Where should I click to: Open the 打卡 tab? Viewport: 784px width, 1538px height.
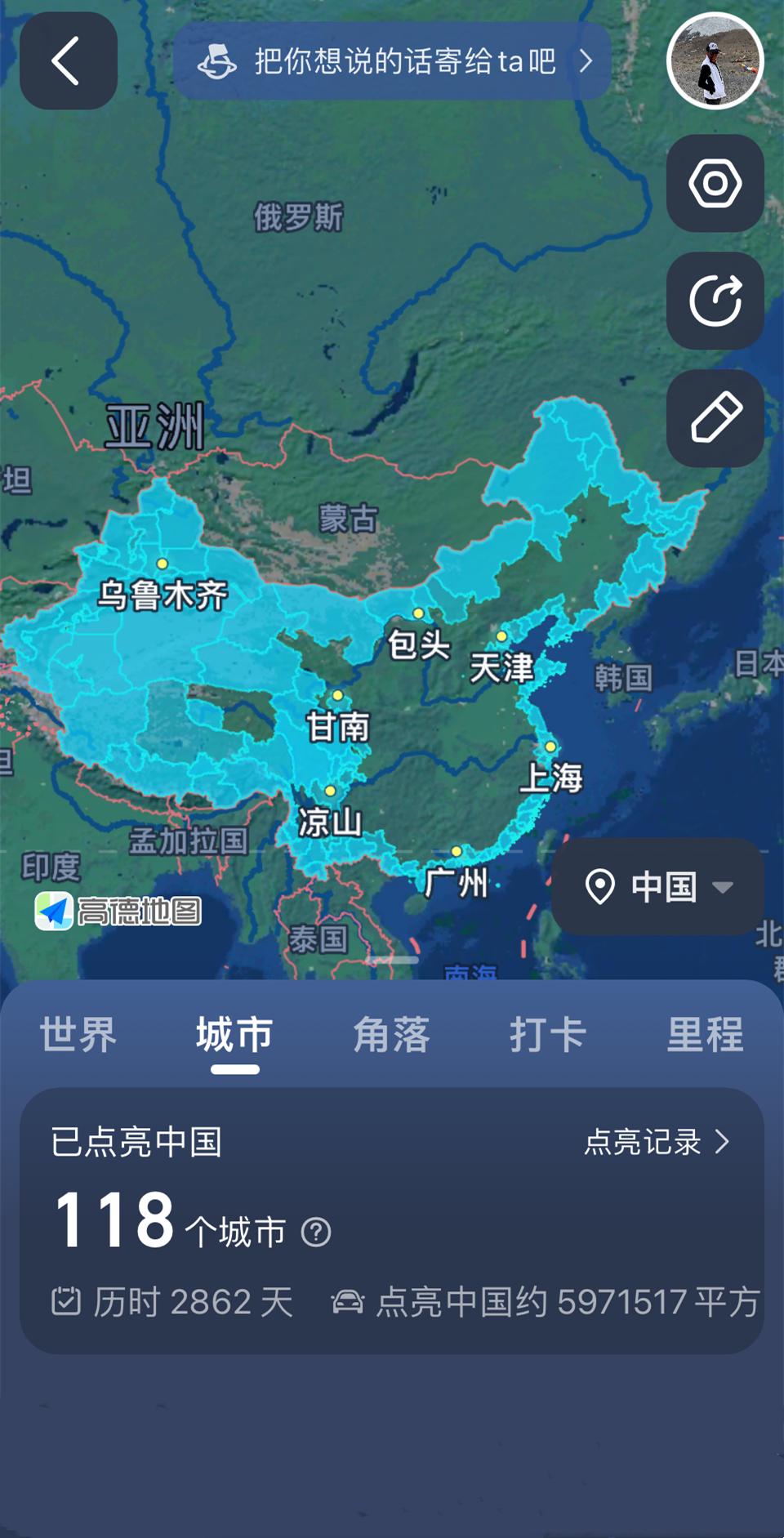pos(548,1035)
